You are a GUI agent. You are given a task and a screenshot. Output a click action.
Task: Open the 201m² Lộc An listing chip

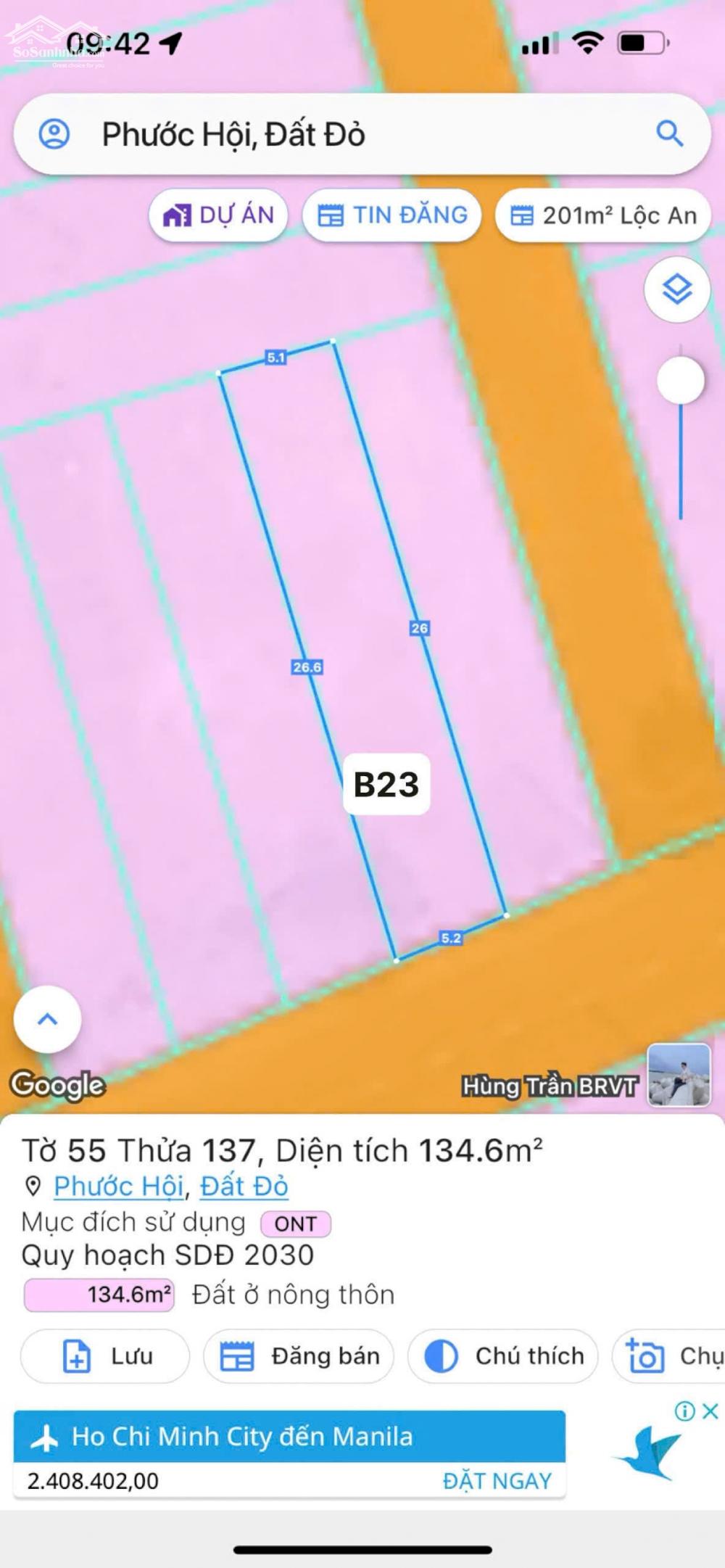tap(603, 215)
